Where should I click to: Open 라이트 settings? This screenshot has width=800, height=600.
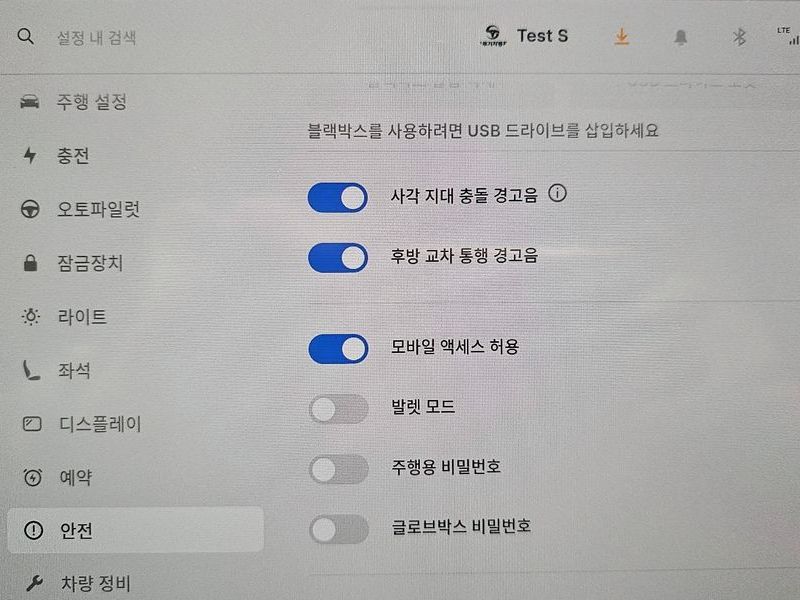coord(80,317)
